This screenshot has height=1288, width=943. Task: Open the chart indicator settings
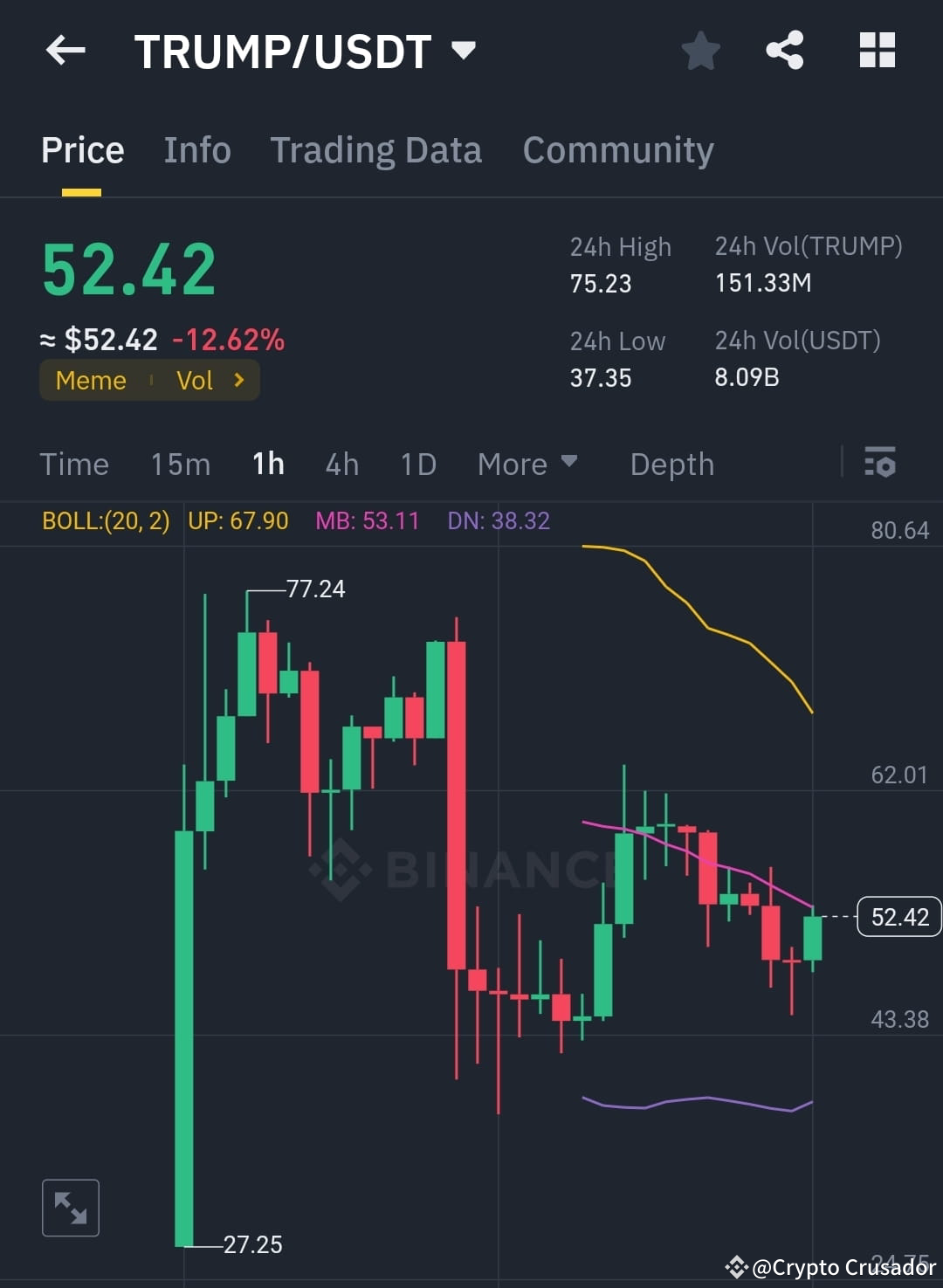click(x=880, y=464)
